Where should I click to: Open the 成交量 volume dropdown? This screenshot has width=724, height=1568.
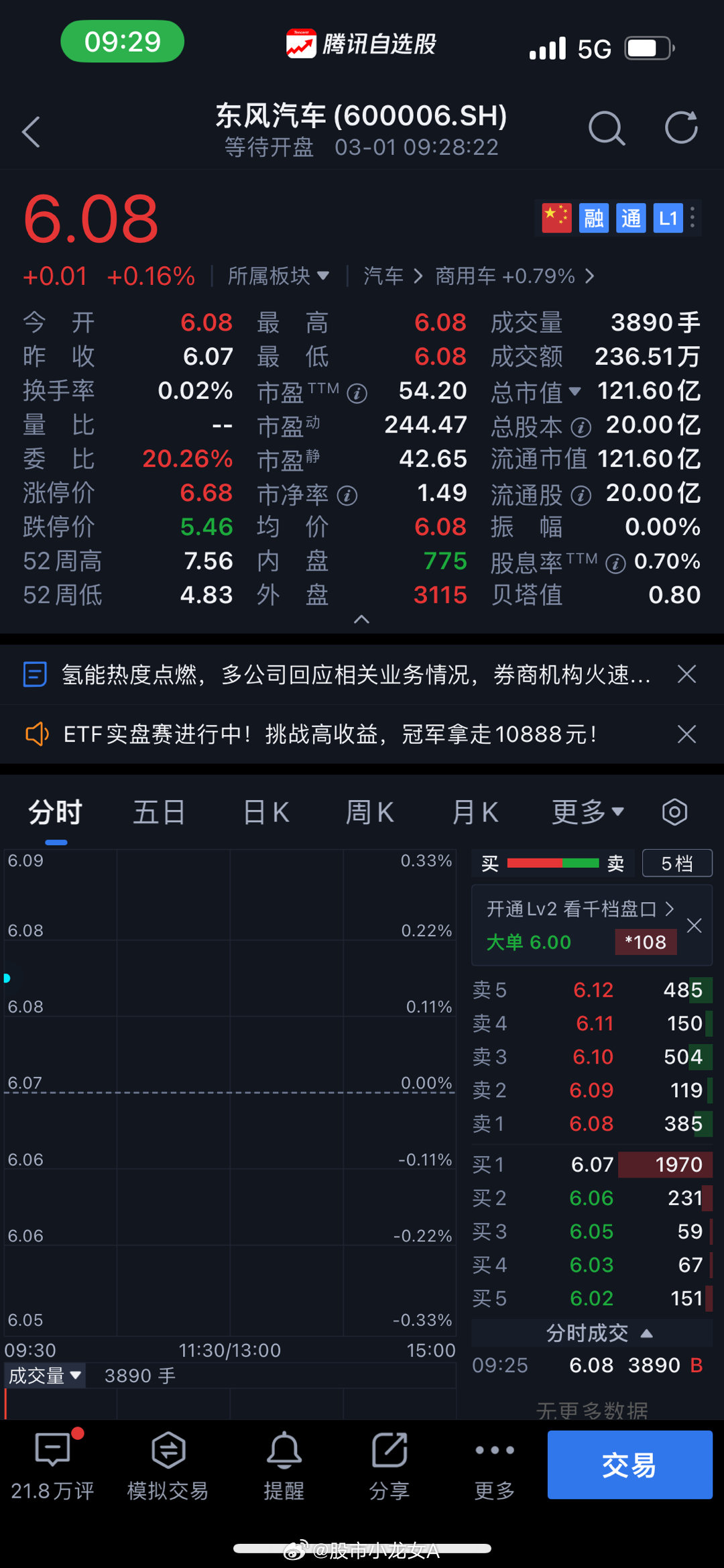coord(45,1375)
